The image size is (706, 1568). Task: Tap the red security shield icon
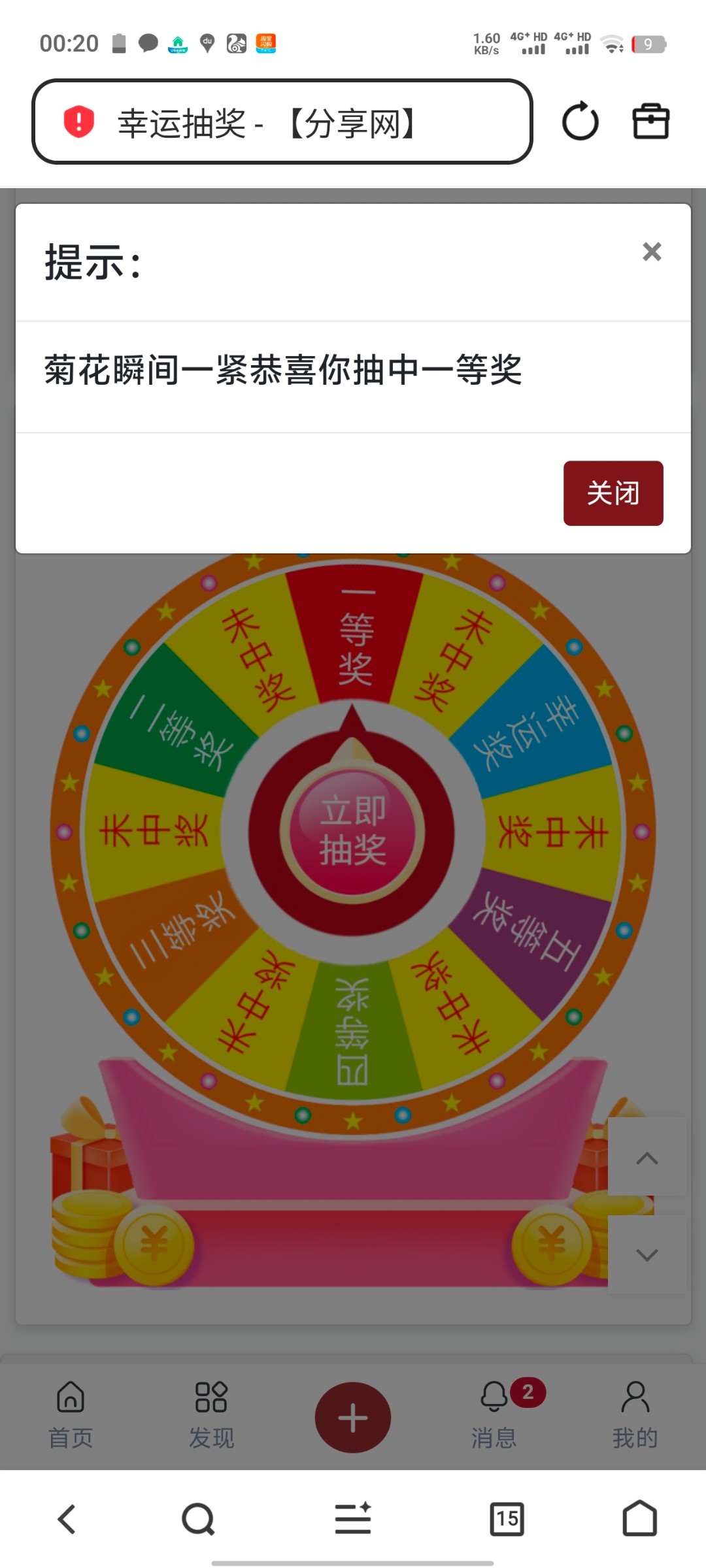tap(79, 122)
